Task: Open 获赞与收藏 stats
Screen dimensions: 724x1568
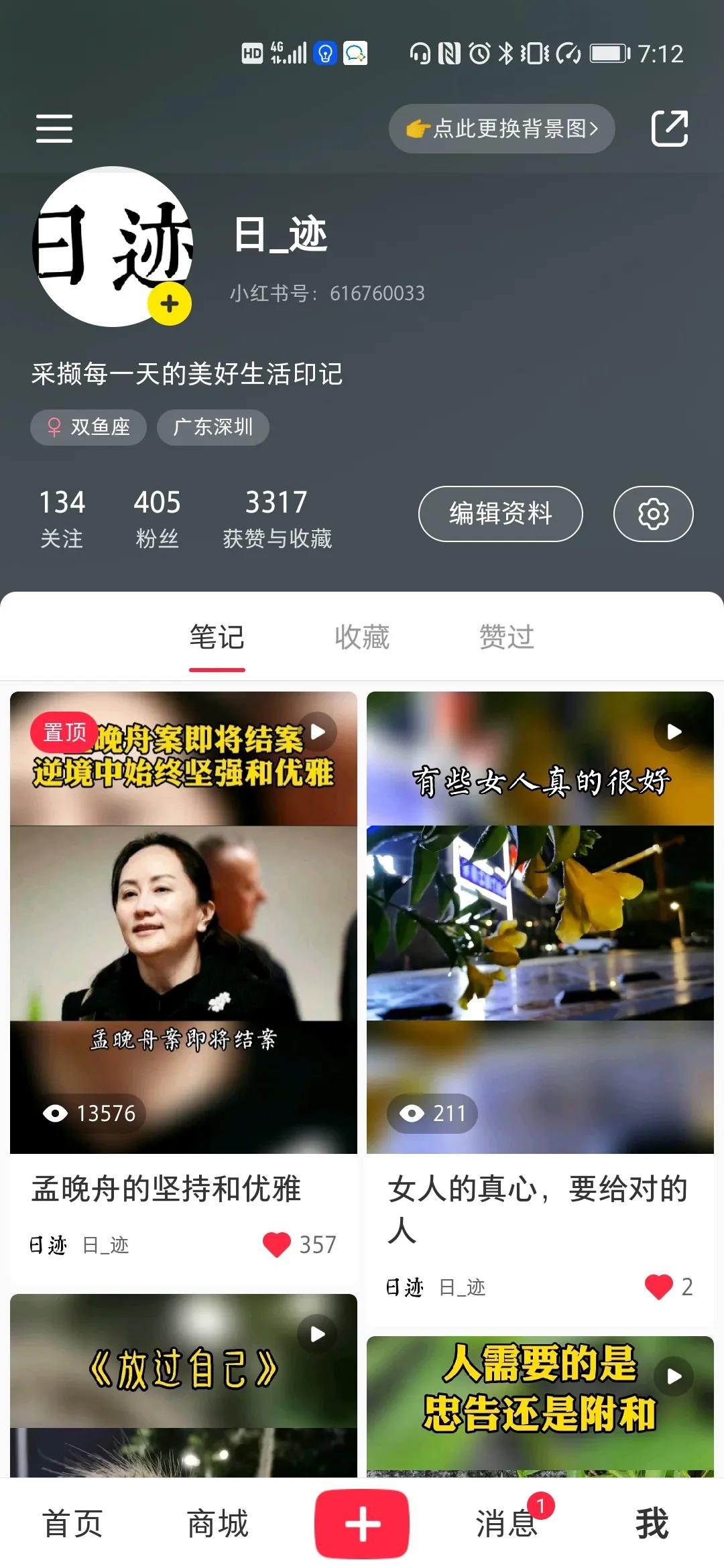Action: [277, 519]
